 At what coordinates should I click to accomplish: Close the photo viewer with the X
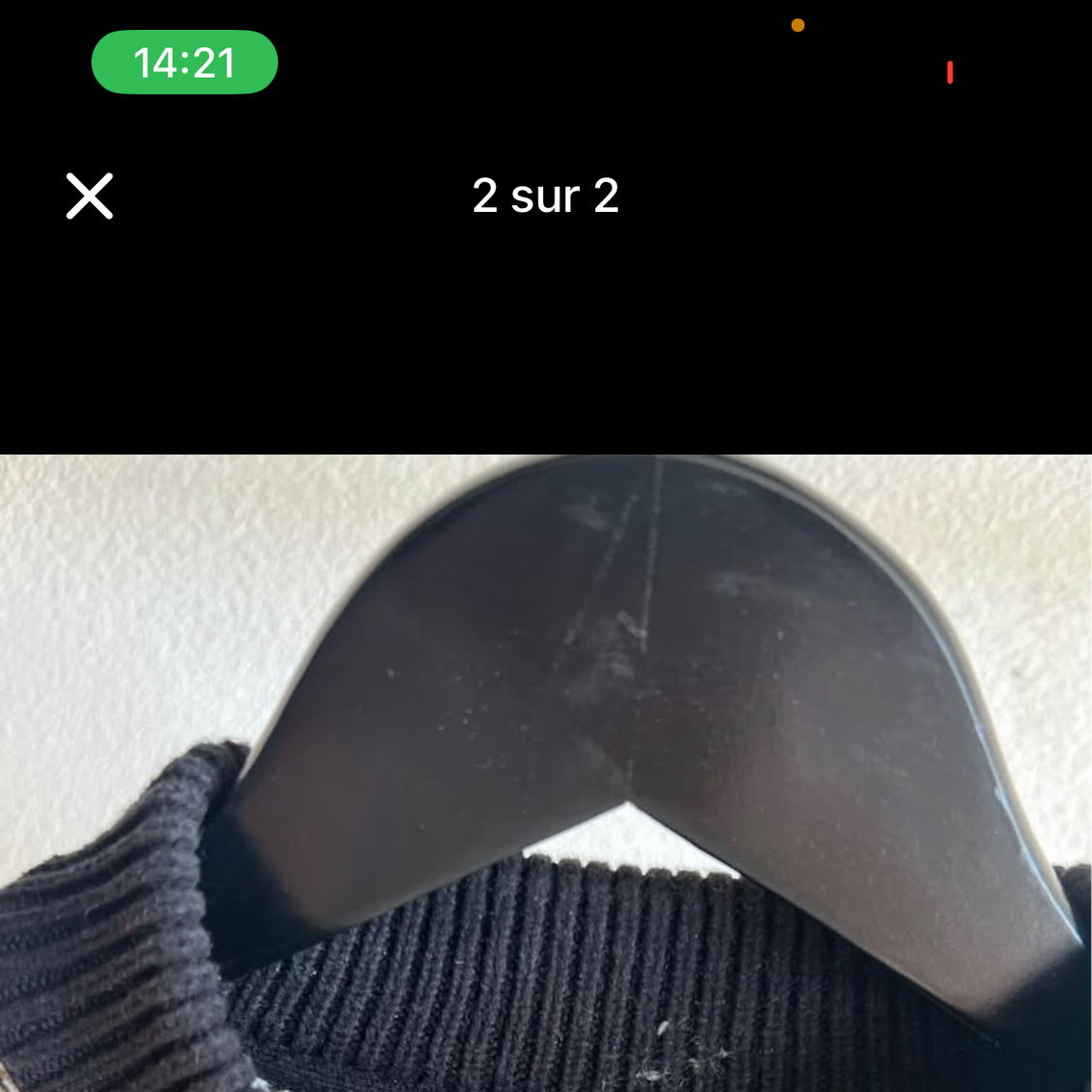pos(89,196)
